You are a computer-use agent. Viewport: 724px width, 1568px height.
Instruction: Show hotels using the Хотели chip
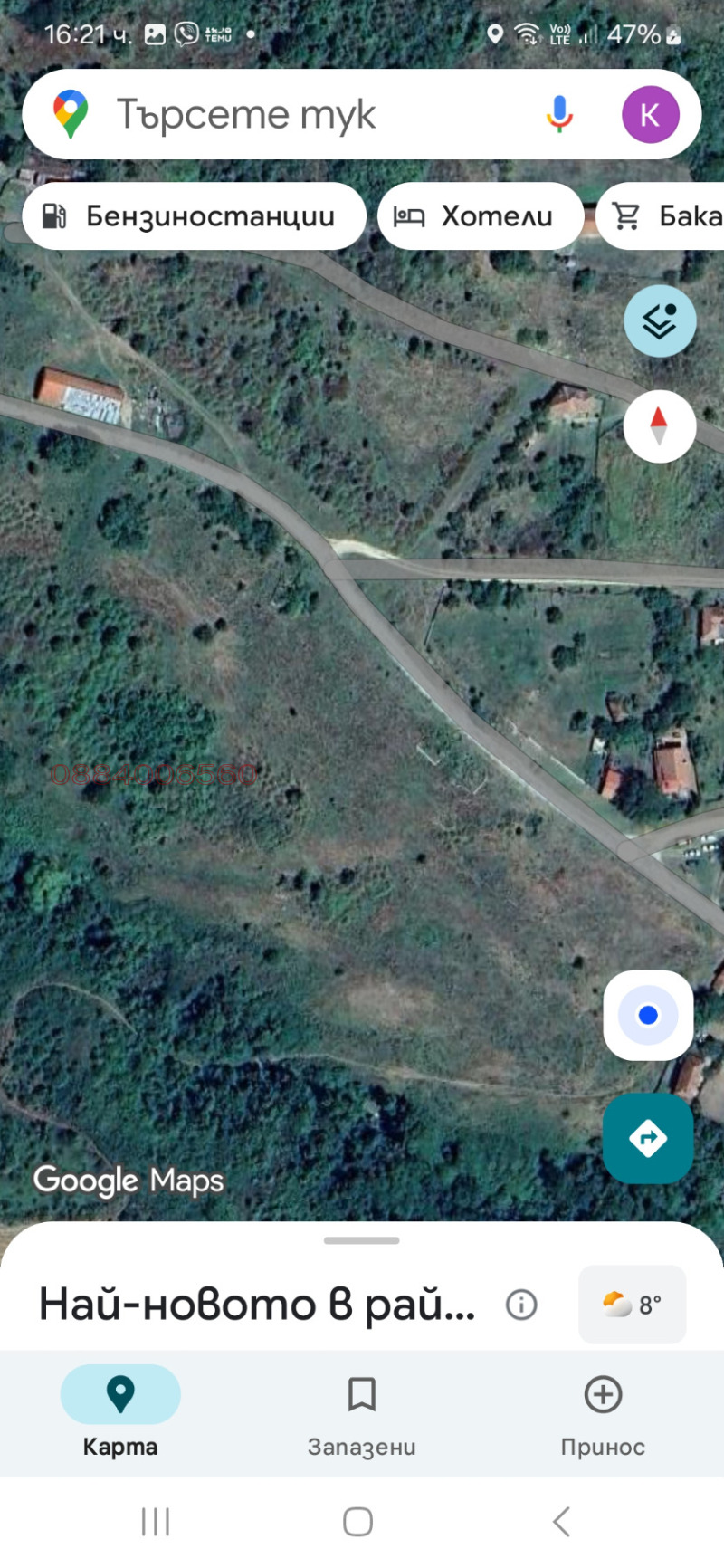(481, 215)
